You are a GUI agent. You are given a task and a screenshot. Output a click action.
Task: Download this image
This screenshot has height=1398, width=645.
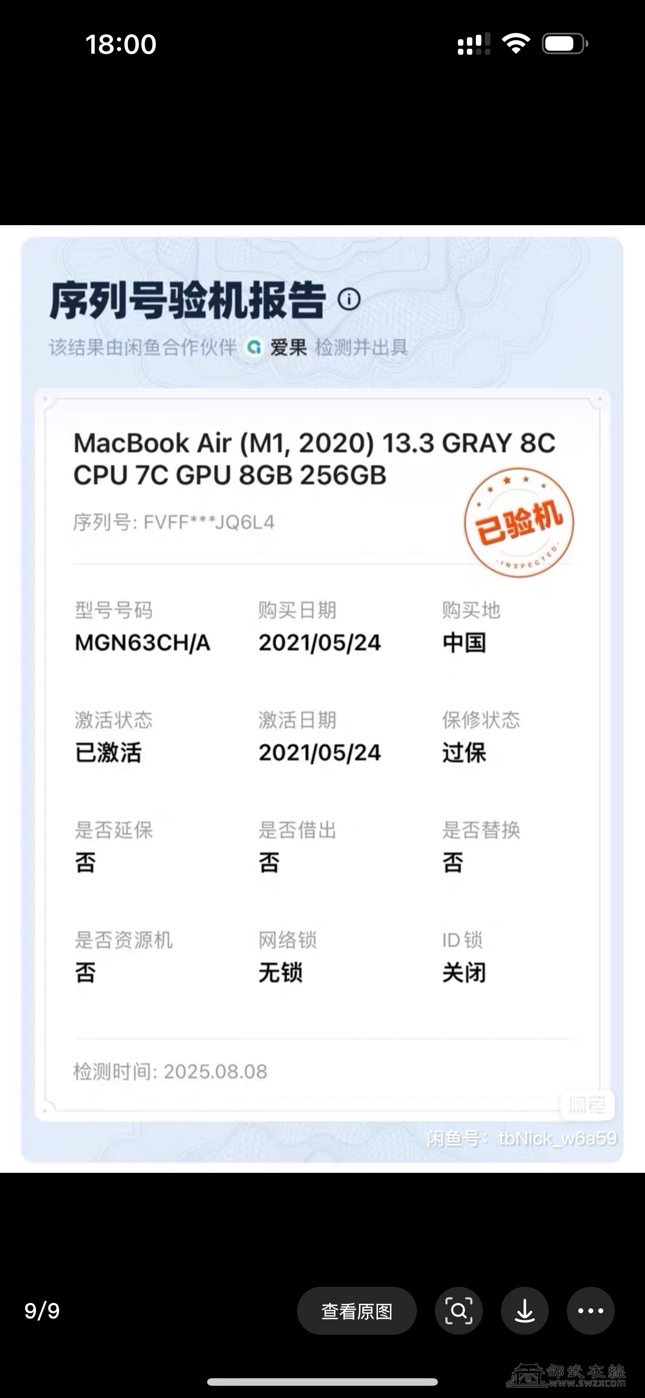525,1311
